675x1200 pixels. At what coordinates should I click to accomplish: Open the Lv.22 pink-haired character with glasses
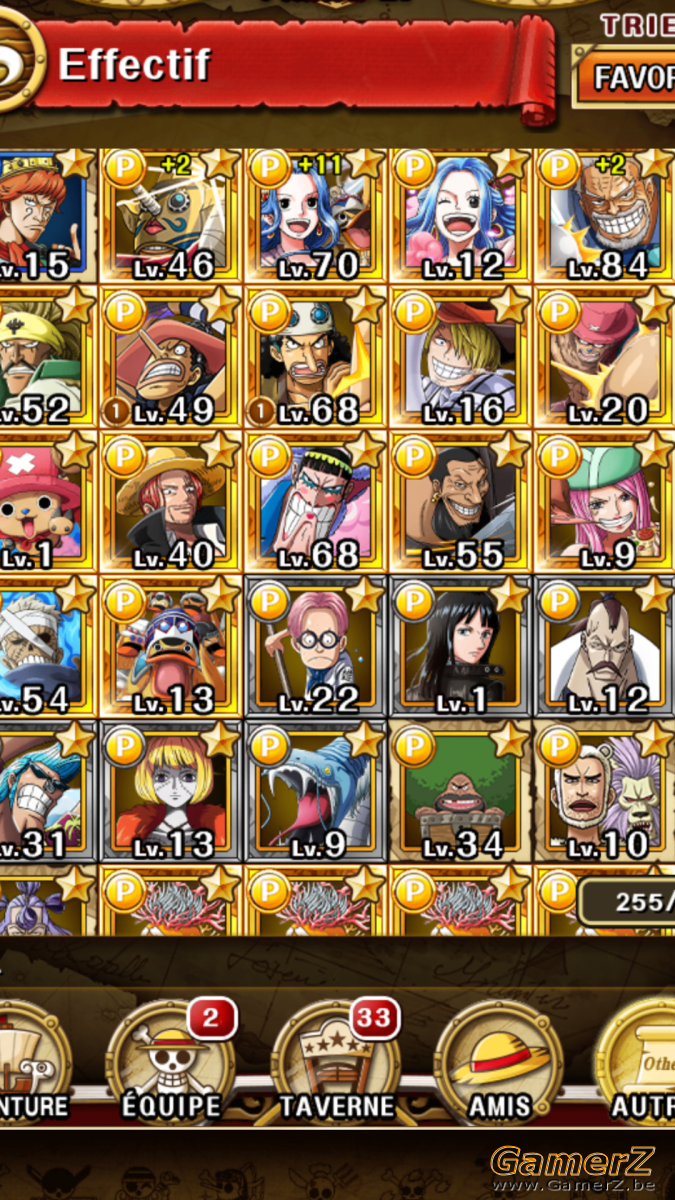[316, 647]
